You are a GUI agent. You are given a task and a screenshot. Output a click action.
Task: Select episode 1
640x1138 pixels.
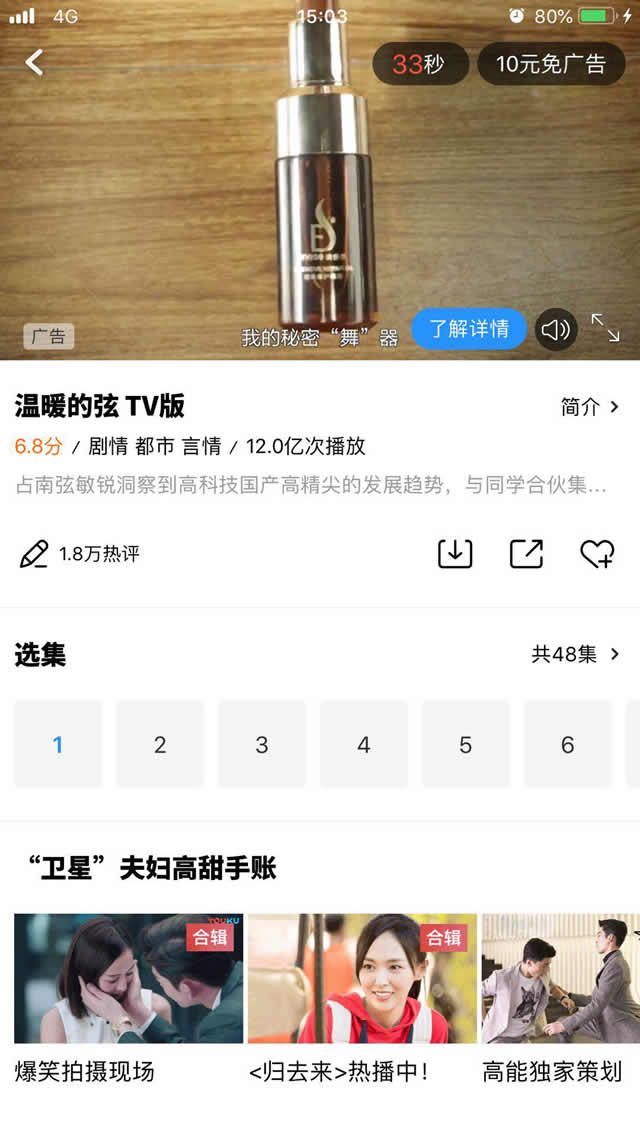tap(58, 744)
